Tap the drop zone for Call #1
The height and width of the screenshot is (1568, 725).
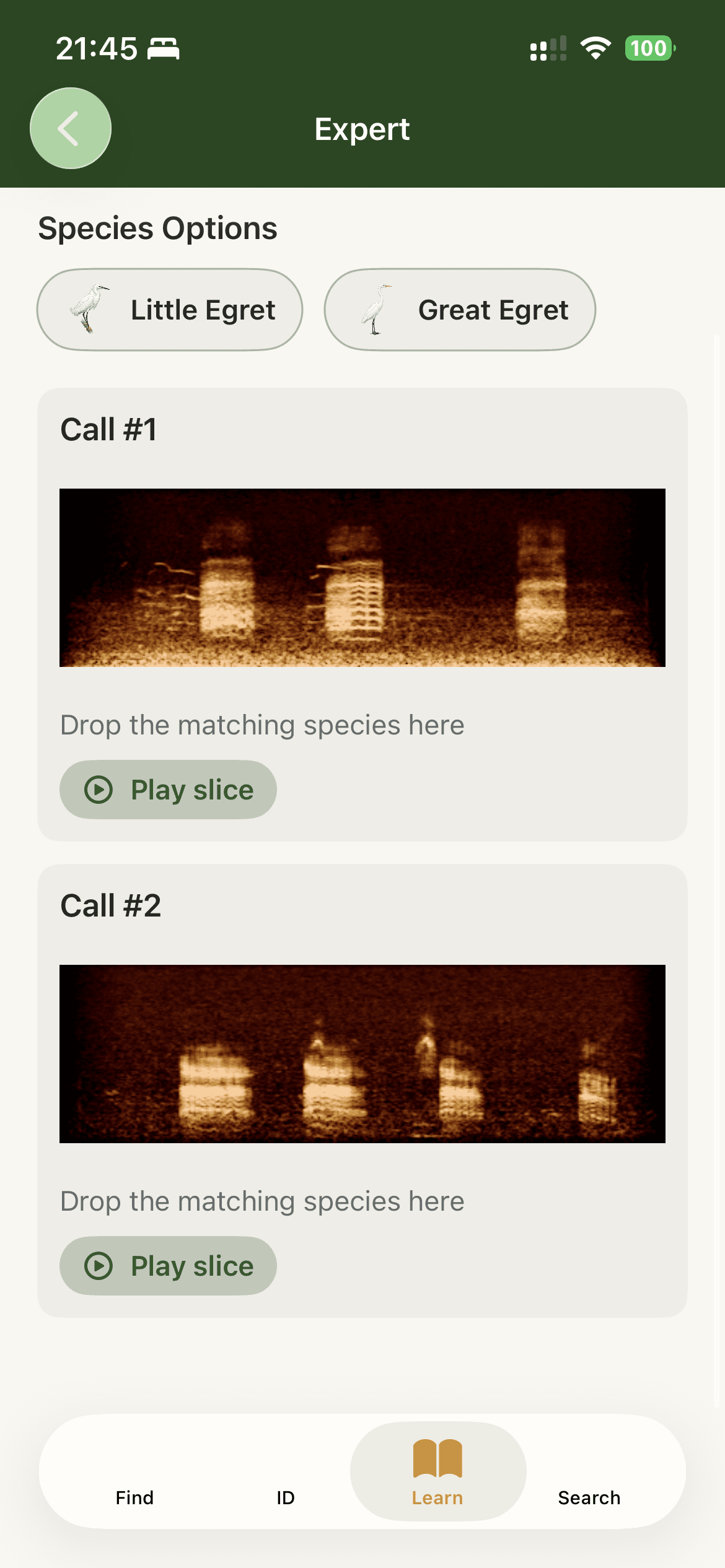(x=262, y=724)
